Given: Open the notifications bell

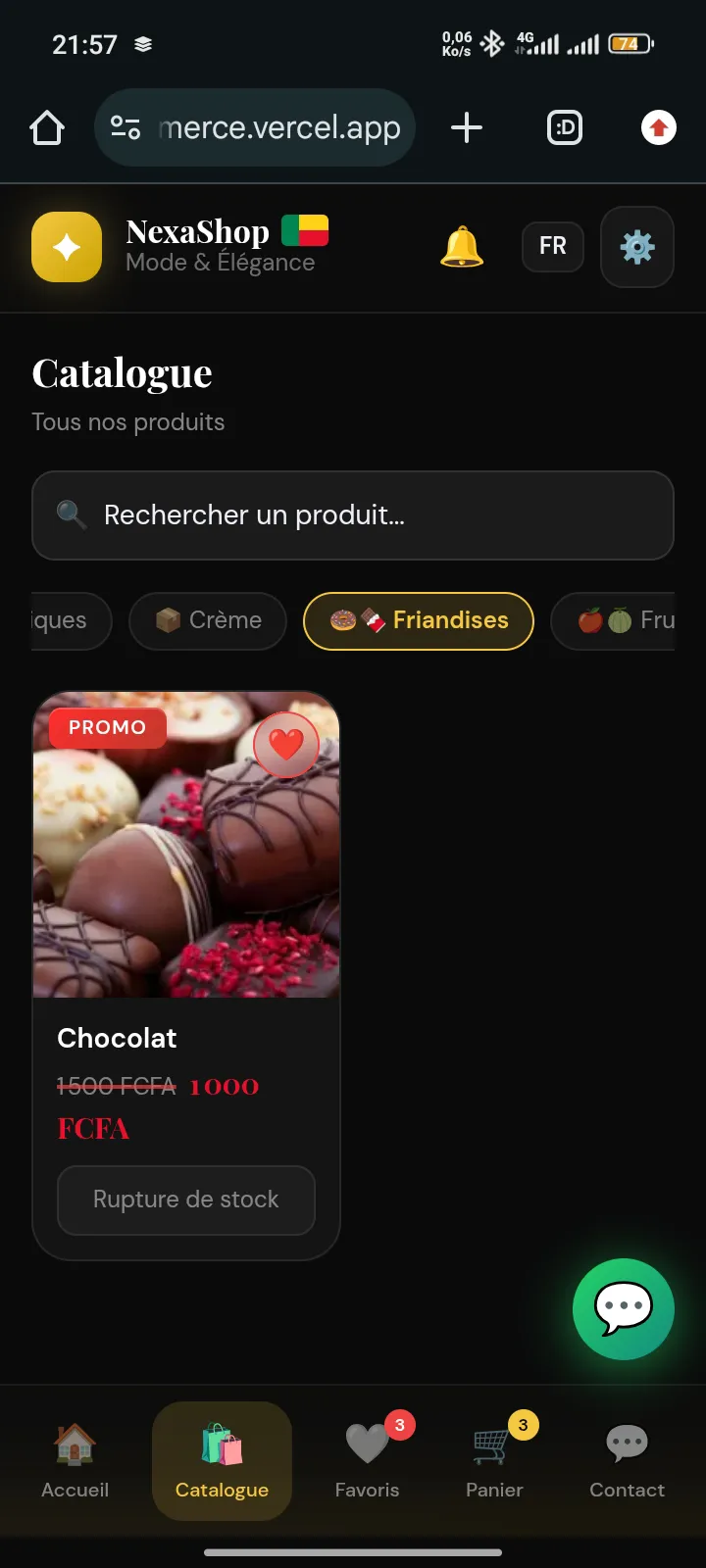Looking at the screenshot, I should pos(462,247).
